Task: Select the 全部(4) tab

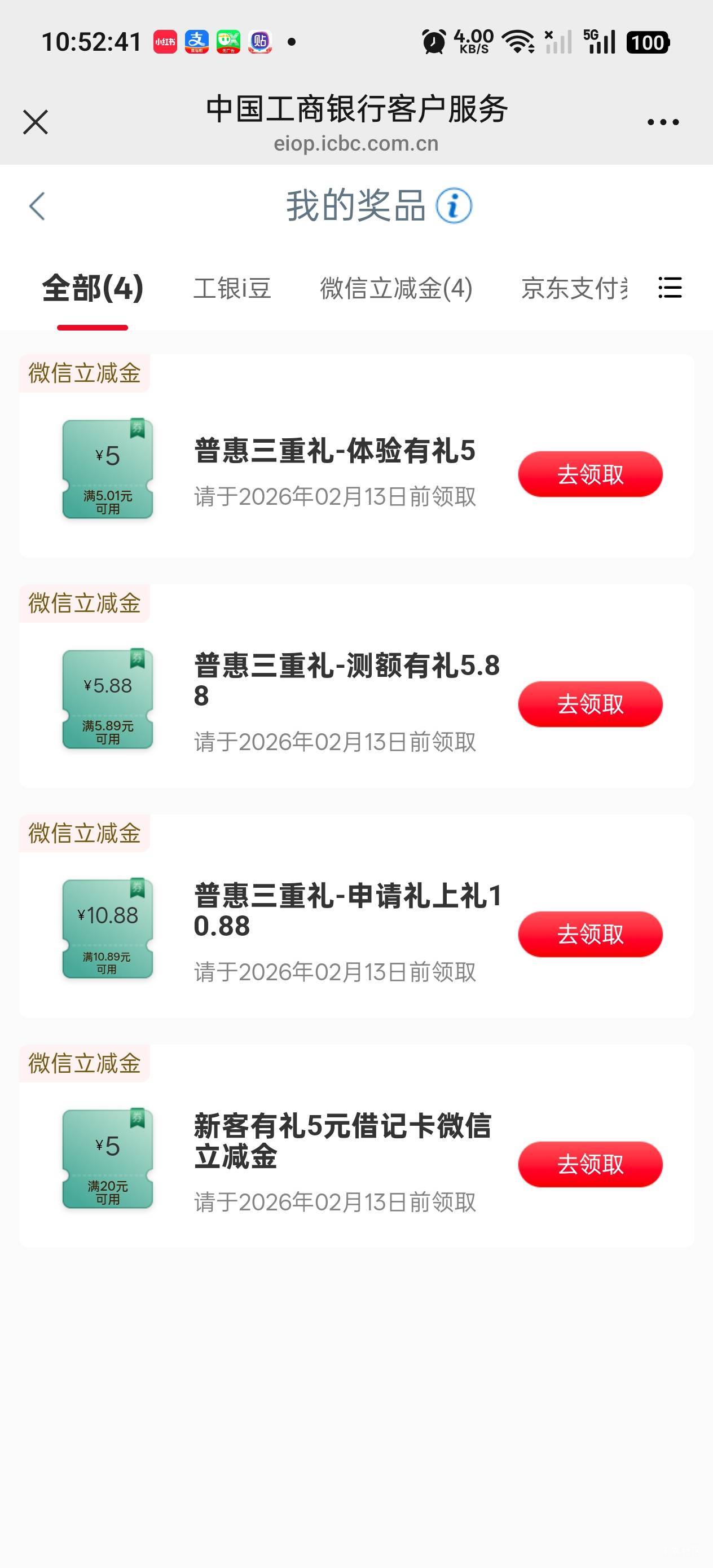Action: point(93,288)
